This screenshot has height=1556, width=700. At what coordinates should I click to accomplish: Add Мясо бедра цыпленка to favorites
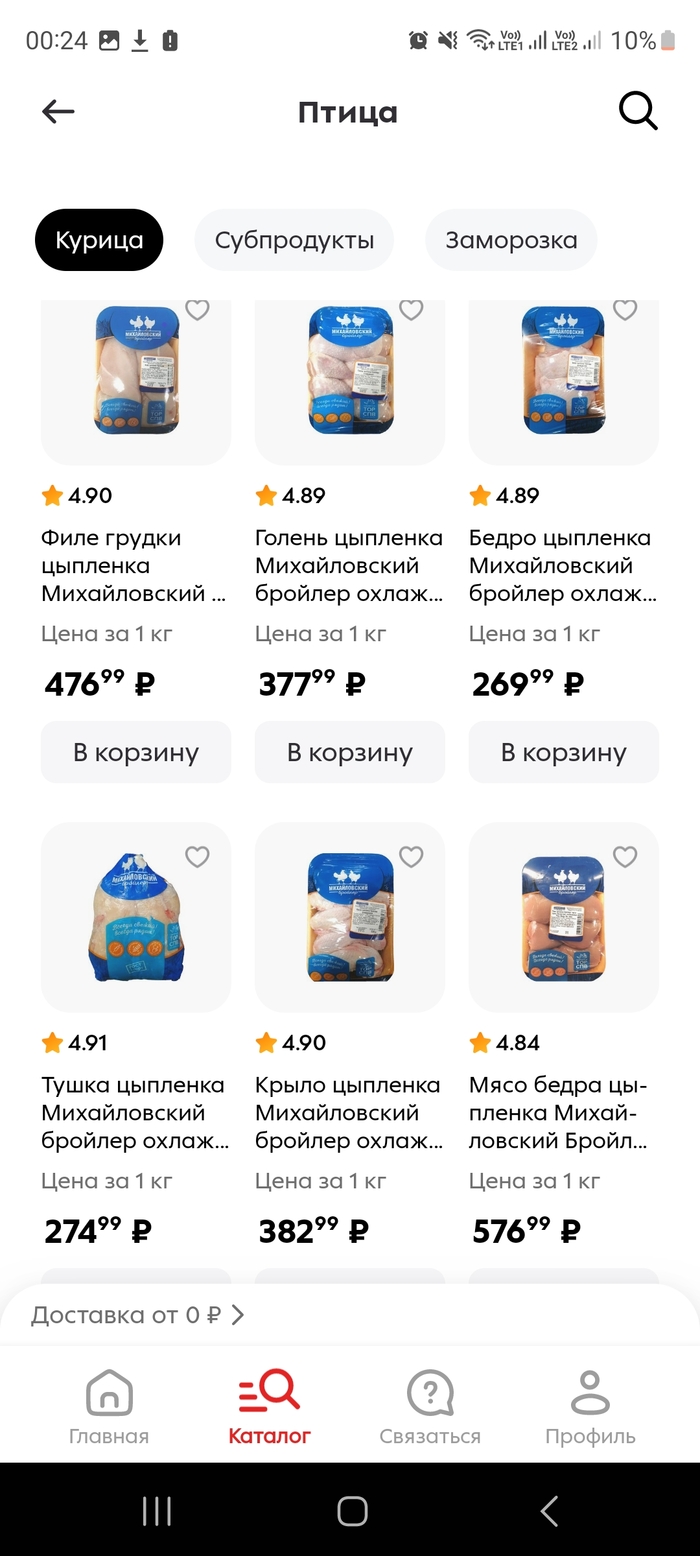click(625, 857)
